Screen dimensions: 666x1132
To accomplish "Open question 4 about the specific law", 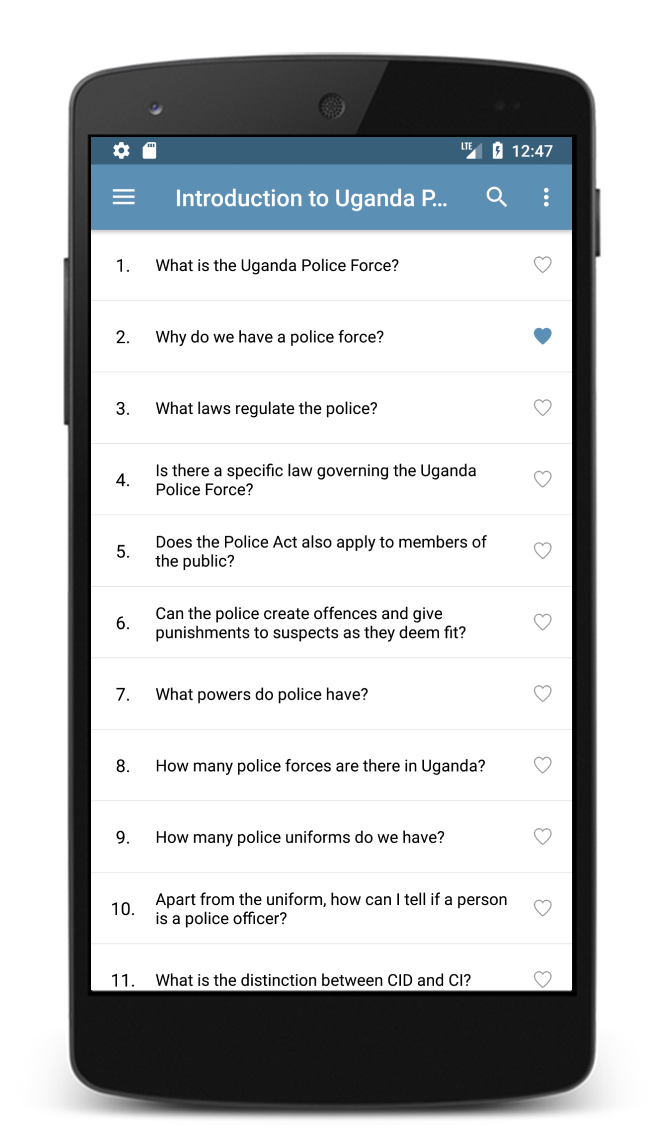I will tap(331, 479).
